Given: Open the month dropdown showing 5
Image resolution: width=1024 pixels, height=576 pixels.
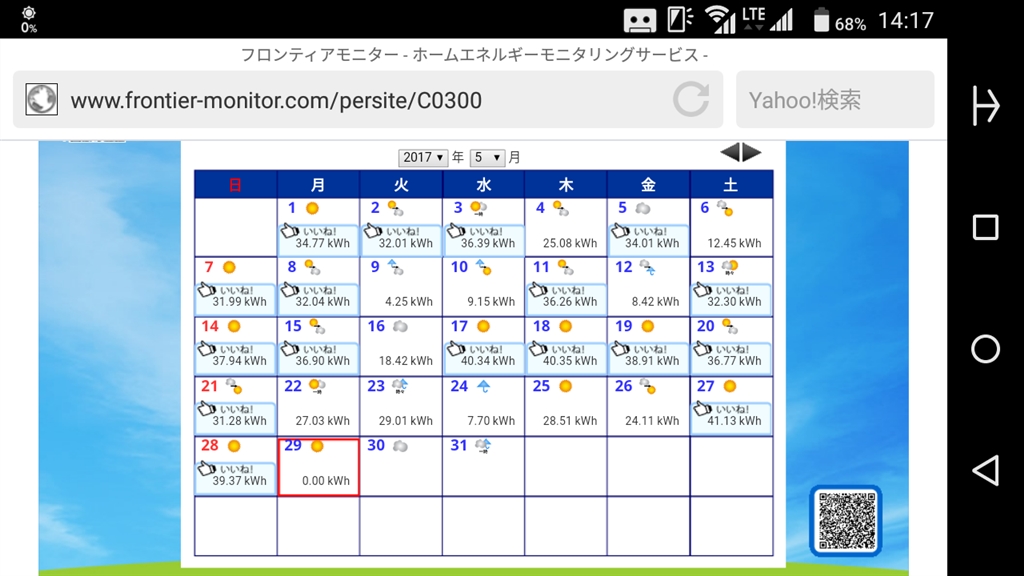Looking at the screenshot, I should pyautogui.click(x=487, y=157).
